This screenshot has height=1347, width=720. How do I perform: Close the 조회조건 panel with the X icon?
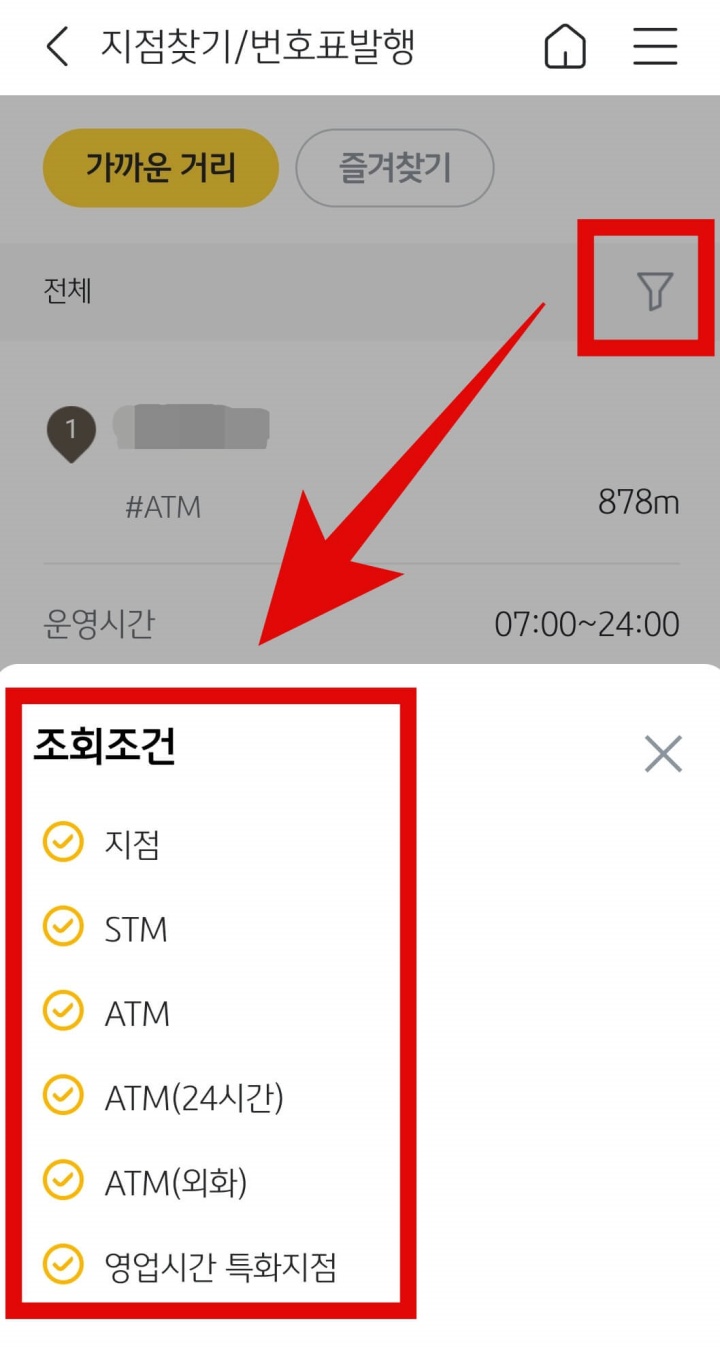(662, 755)
